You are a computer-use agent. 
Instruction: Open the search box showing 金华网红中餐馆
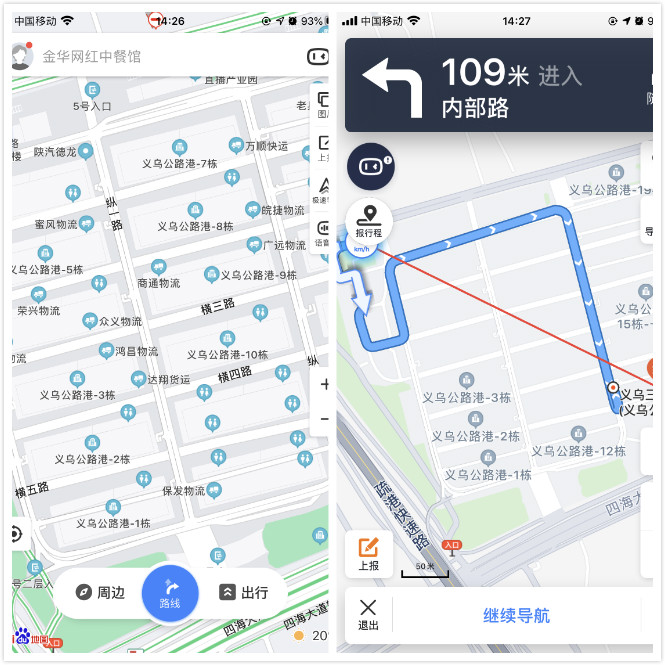pyautogui.click(x=150, y=56)
